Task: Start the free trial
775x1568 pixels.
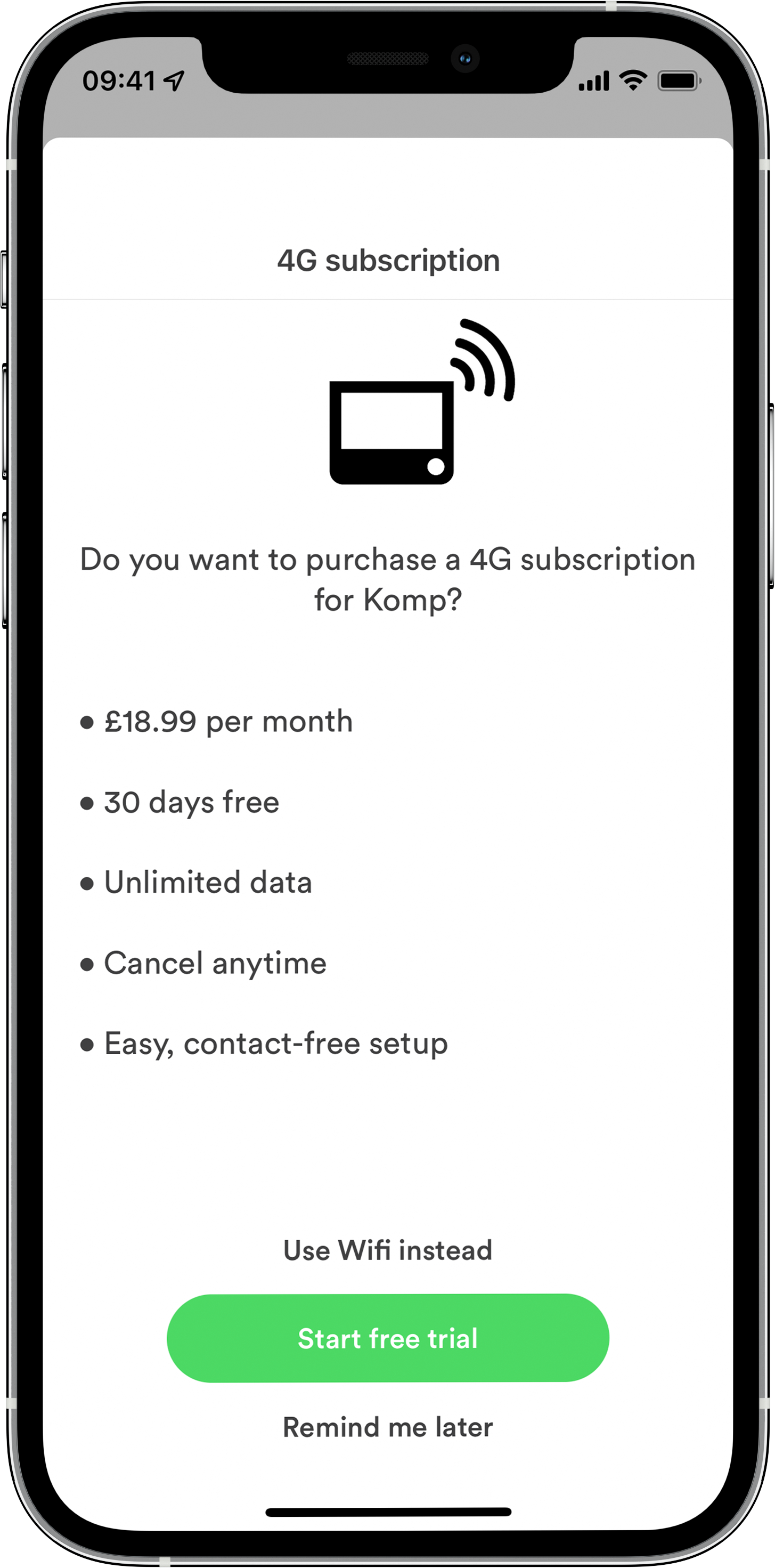Action: (x=388, y=1338)
